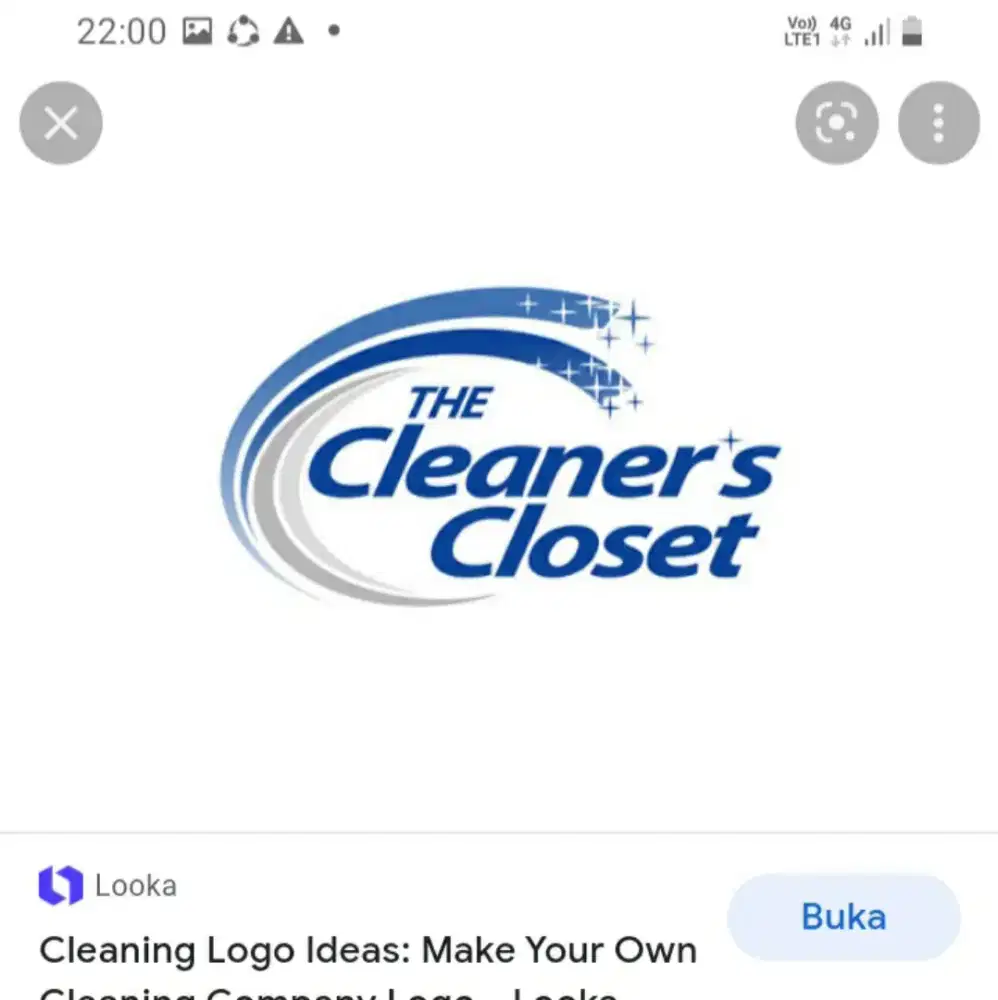The height and width of the screenshot is (1000, 998).
Task: Tap the Buka button
Action: 842,916
